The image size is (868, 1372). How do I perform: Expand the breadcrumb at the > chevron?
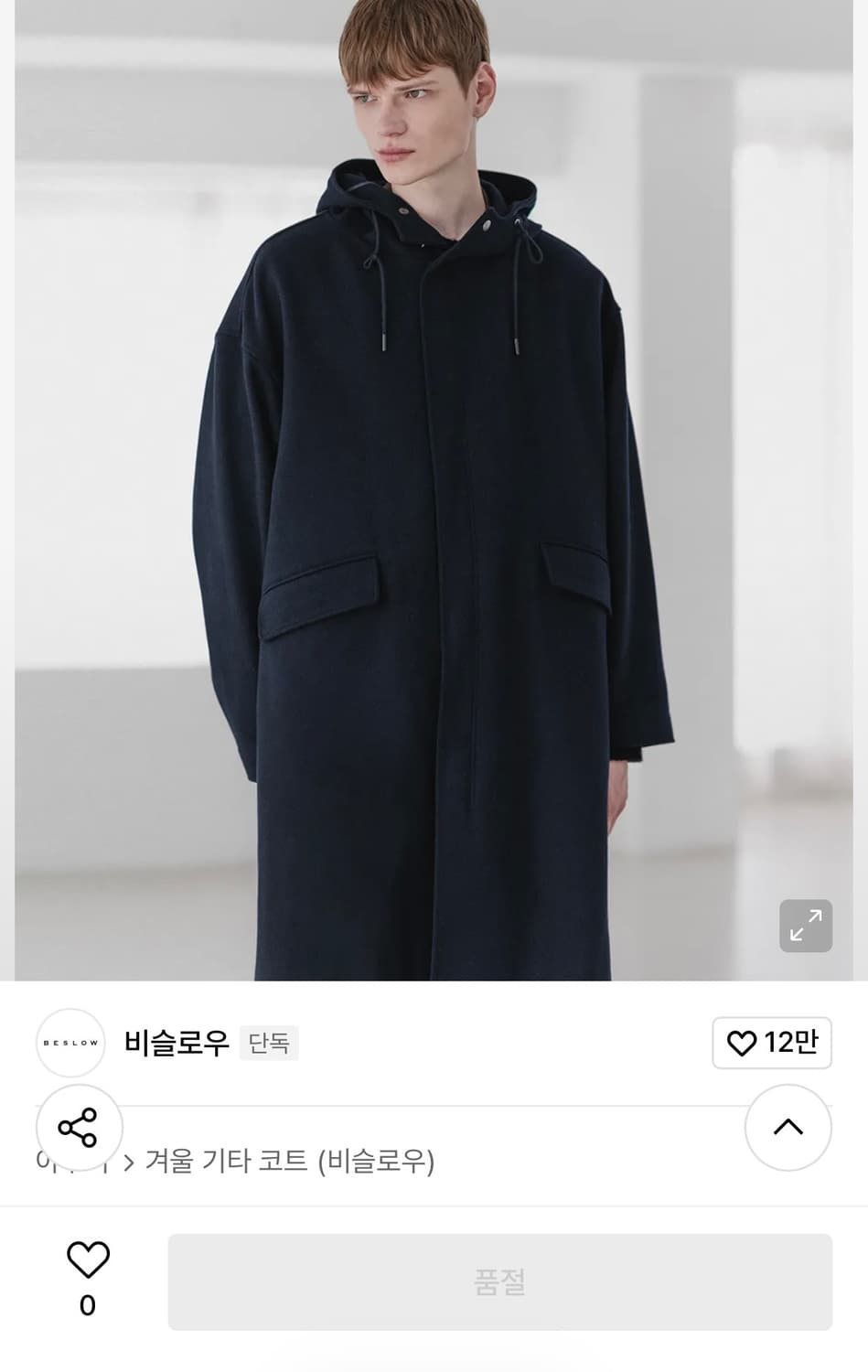[131, 1160]
